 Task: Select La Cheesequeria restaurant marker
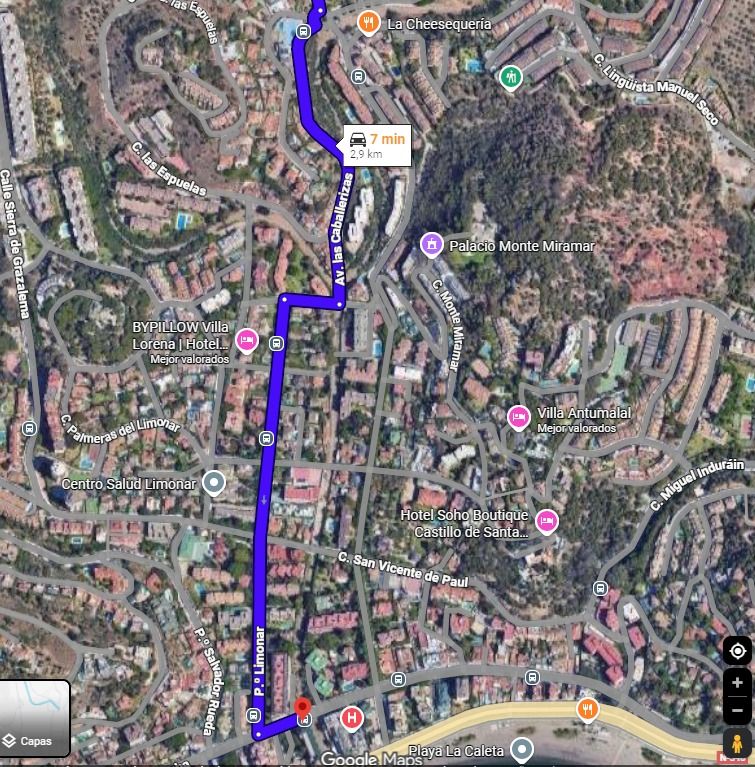click(x=369, y=23)
